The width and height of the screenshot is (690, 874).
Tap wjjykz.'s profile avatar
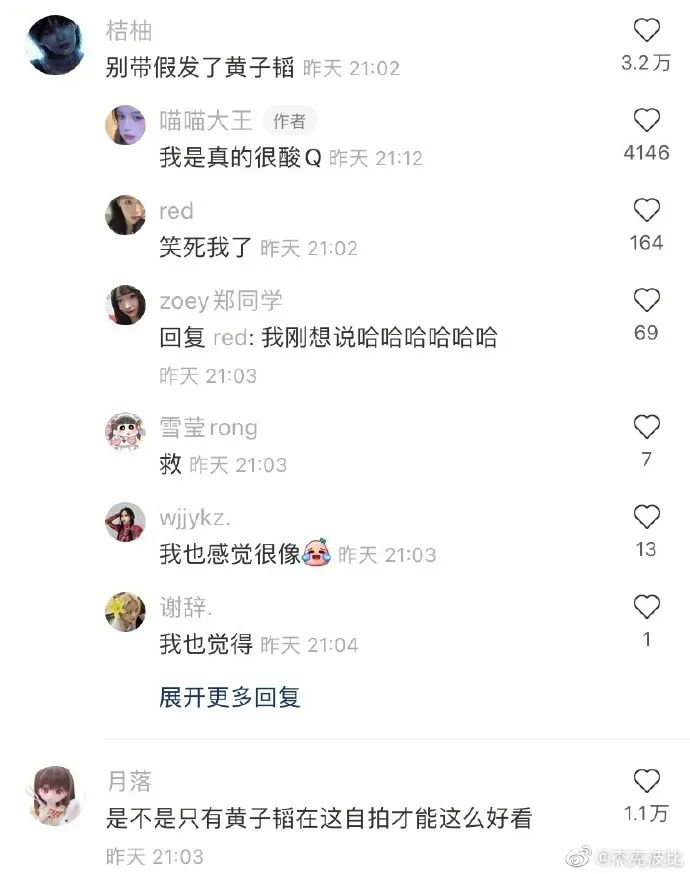point(125,522)
